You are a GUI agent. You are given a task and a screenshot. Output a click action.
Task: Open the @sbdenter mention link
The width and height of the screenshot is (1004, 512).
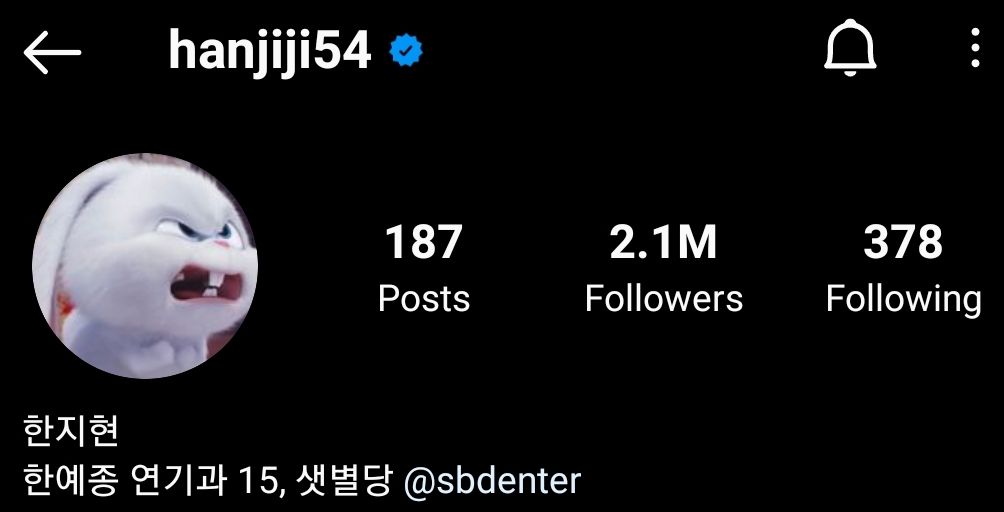pos(492,481)
